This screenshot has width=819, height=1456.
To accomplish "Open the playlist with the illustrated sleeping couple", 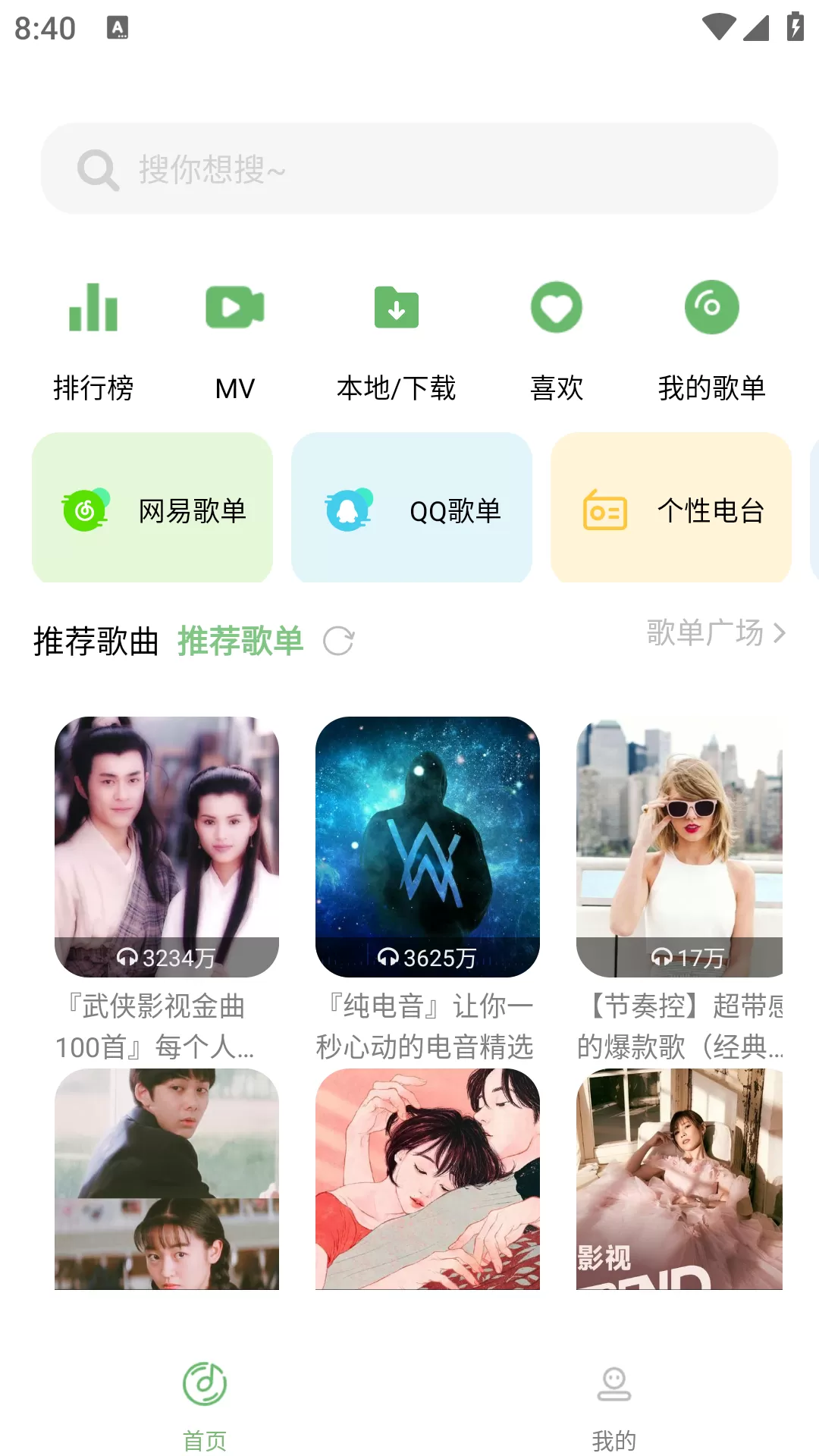I will 428,1178.
